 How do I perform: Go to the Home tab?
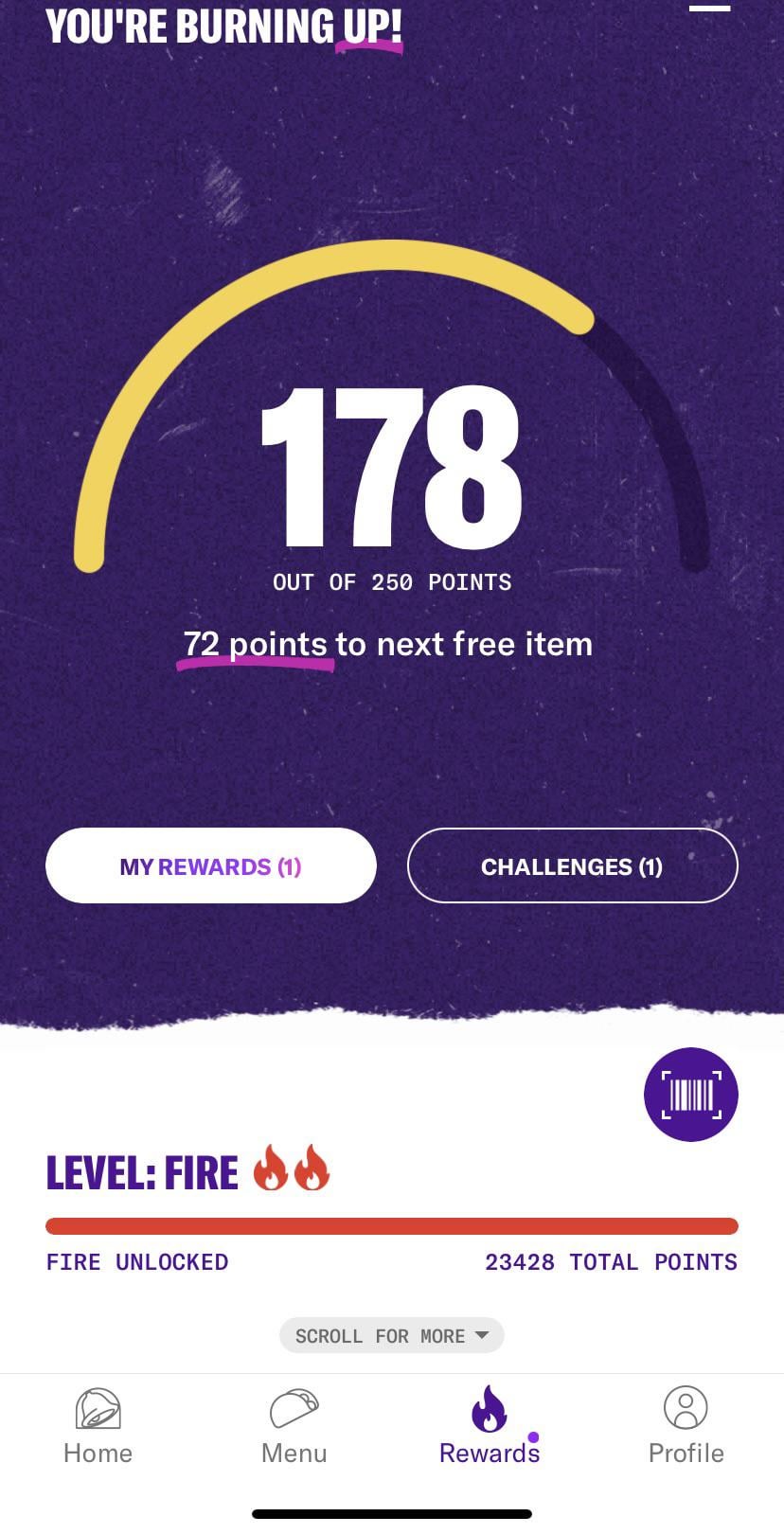[98, 1426]
